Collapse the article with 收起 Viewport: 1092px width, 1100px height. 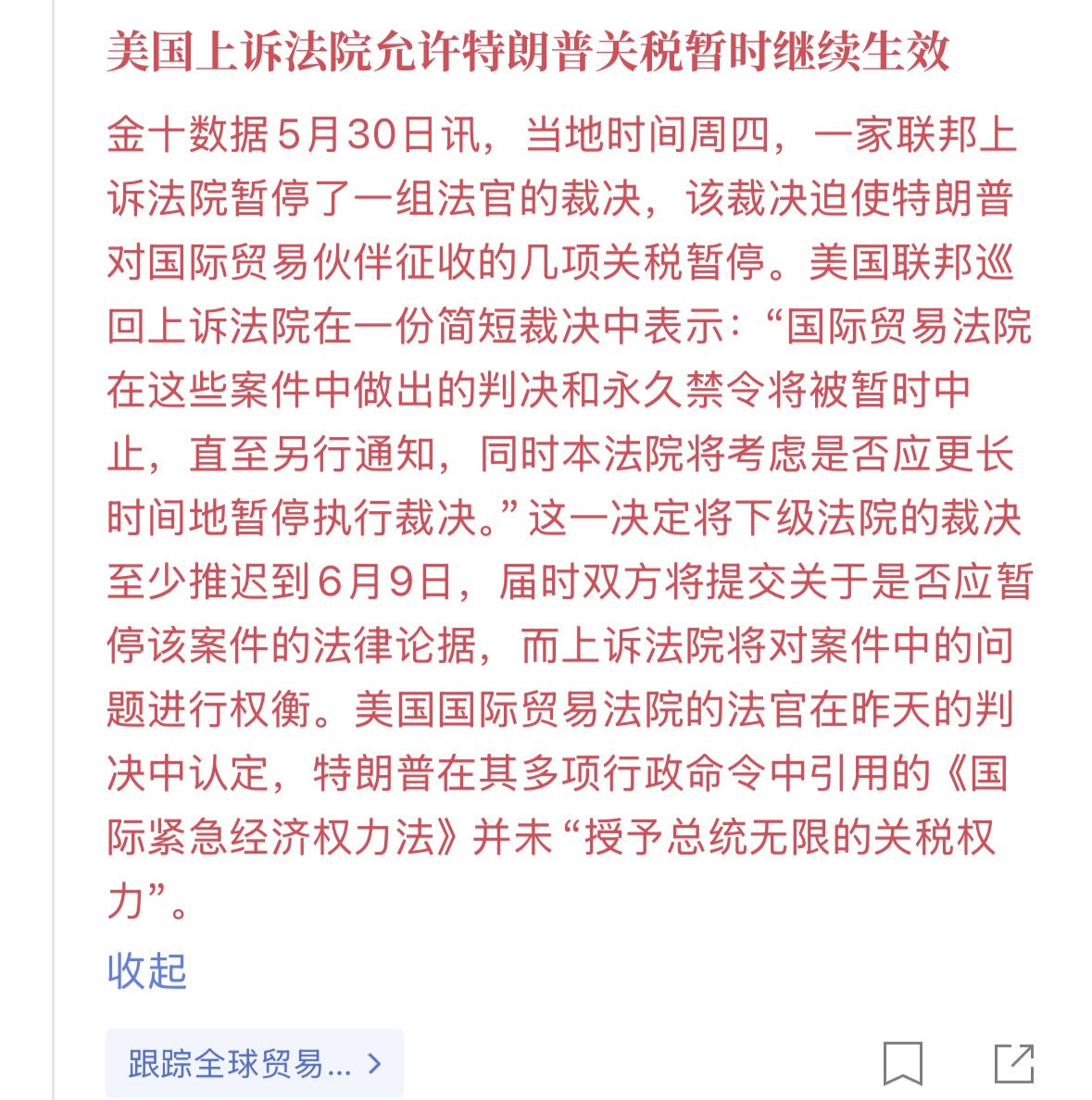pos(146,971)
